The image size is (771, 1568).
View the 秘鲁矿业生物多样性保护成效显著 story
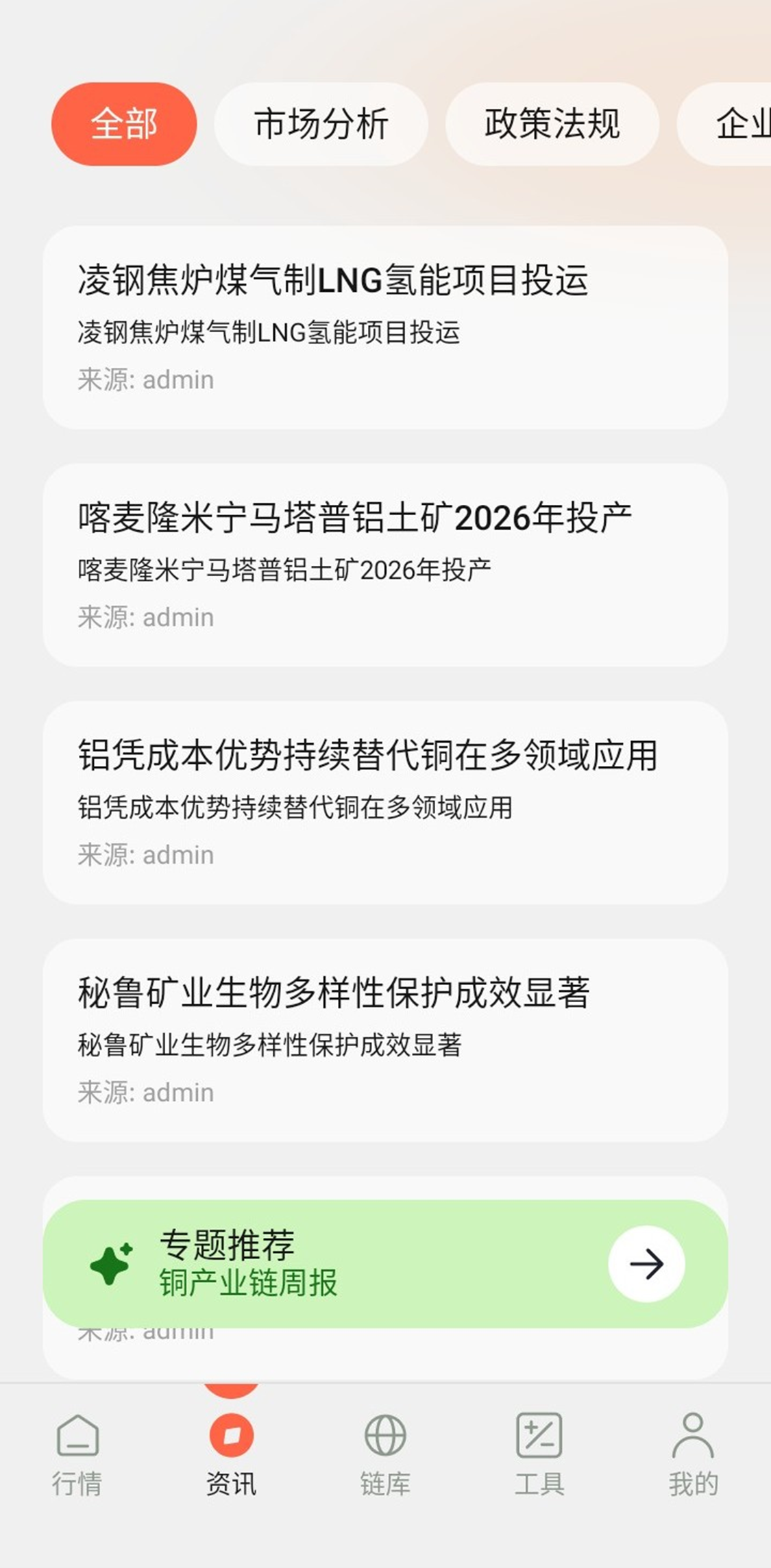point(384,1040)
